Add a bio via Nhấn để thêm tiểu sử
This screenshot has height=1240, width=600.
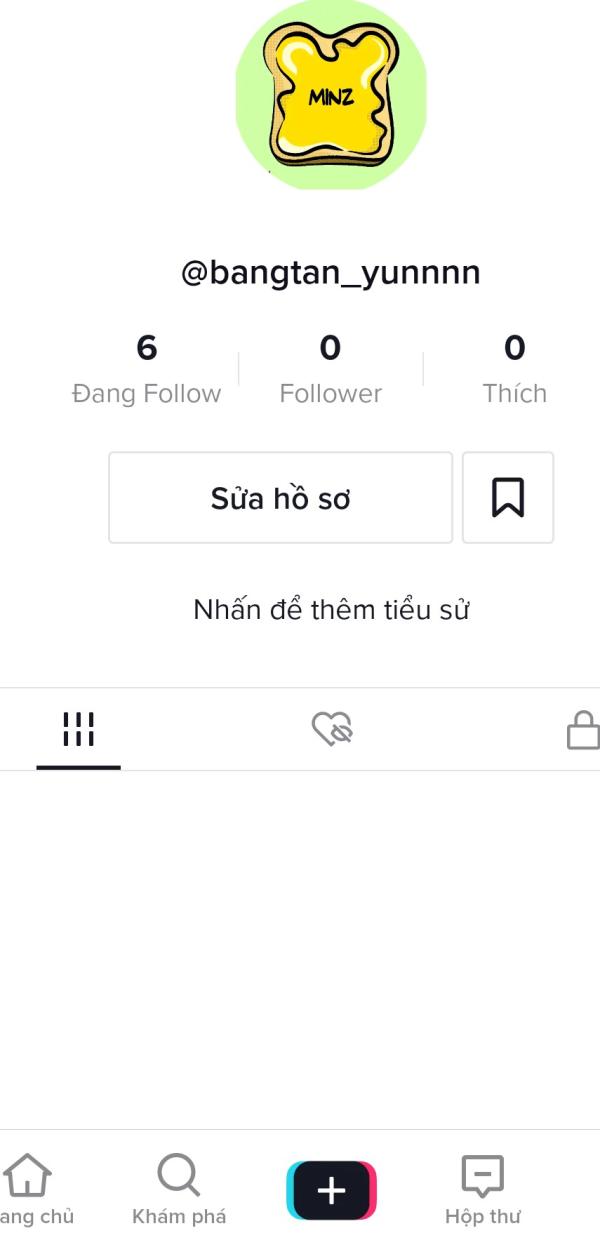click(331, 609)
